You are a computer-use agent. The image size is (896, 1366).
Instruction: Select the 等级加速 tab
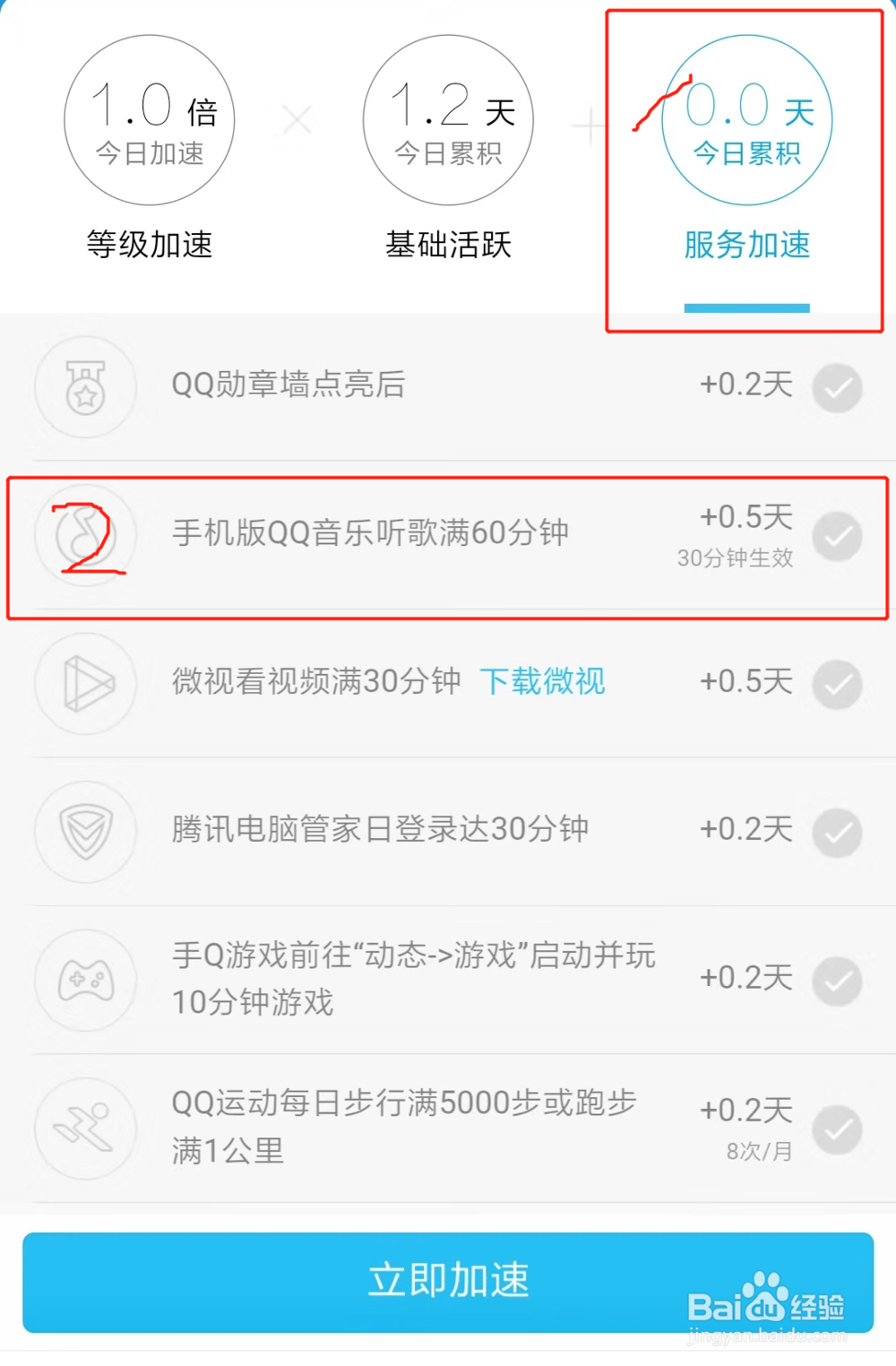(x=149, y=246)
